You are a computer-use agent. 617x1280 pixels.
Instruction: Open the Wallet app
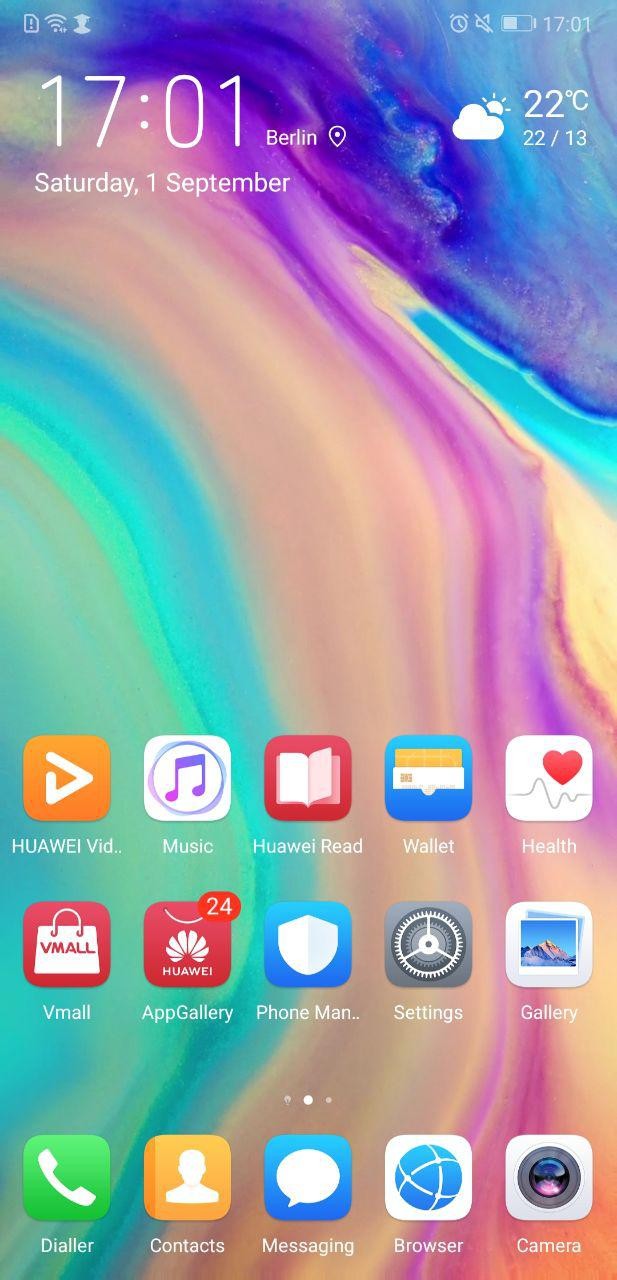[428, 778]
